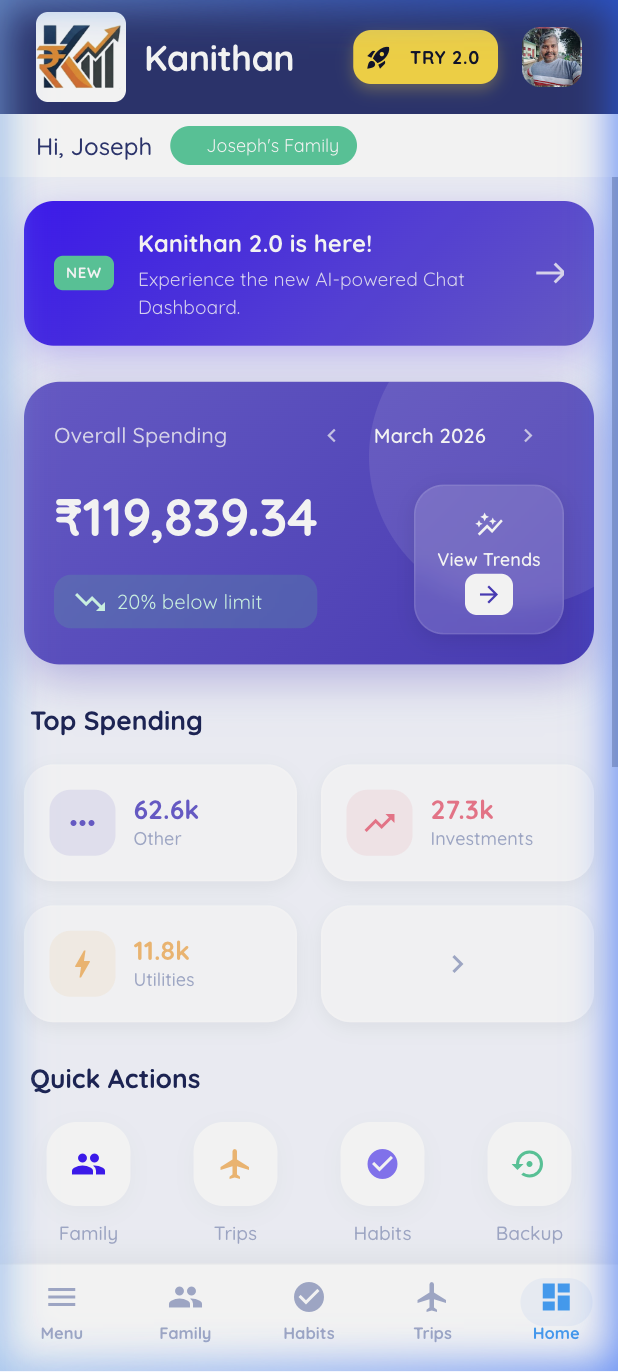This screenshot has width=618, height=1372.
Task: Open the Other spending card
Action: pos(160,823)
